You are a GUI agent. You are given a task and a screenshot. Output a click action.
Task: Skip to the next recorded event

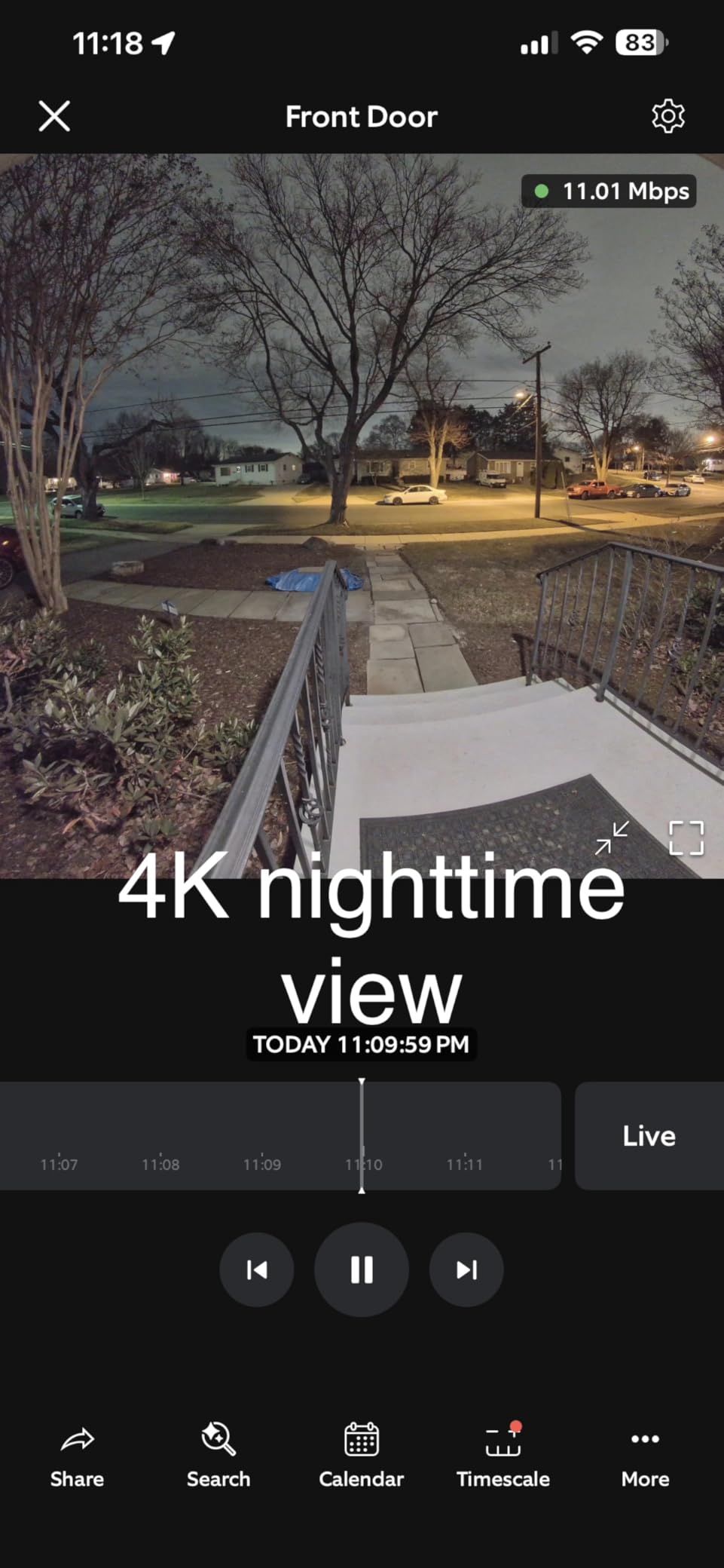click(x=466, y=1269)
